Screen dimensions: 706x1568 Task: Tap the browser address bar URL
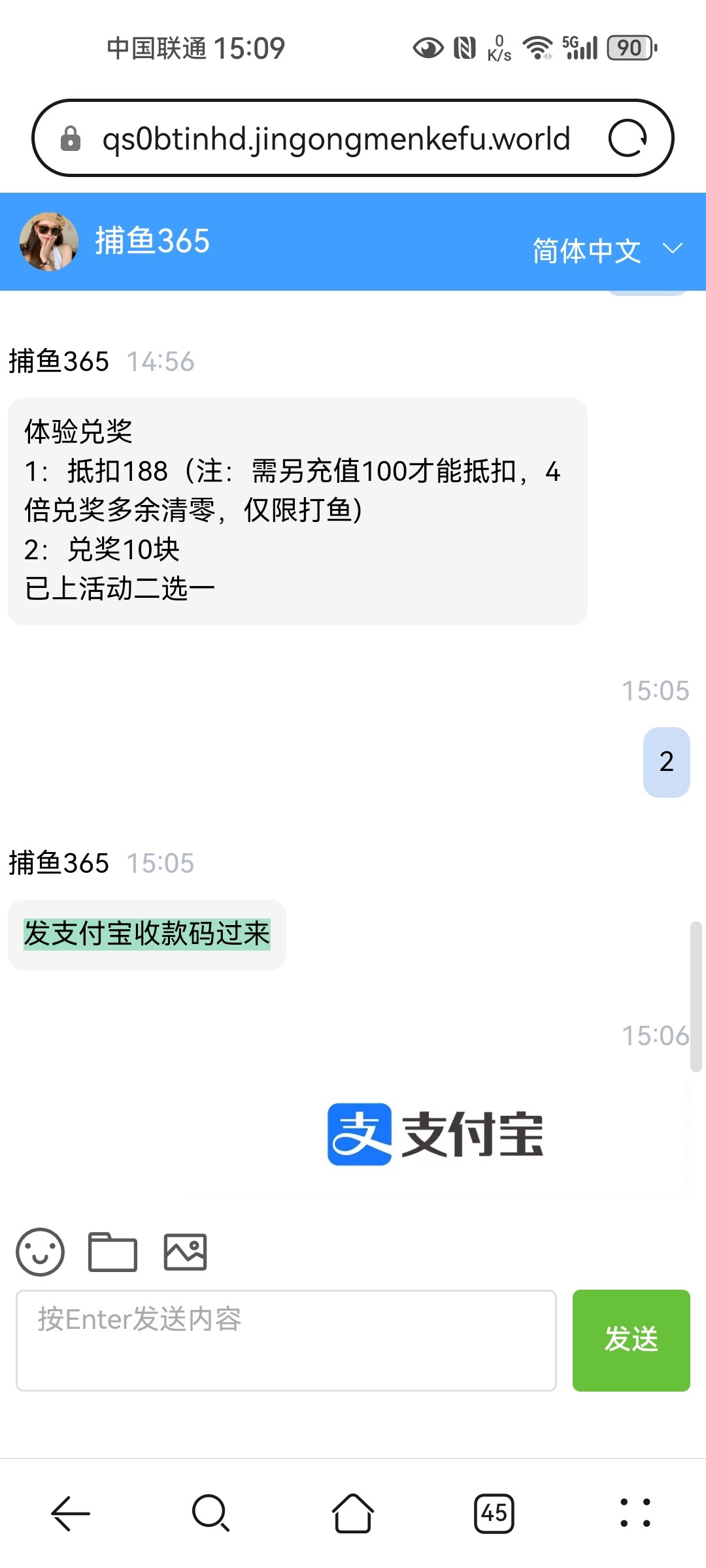click(336, 139)
